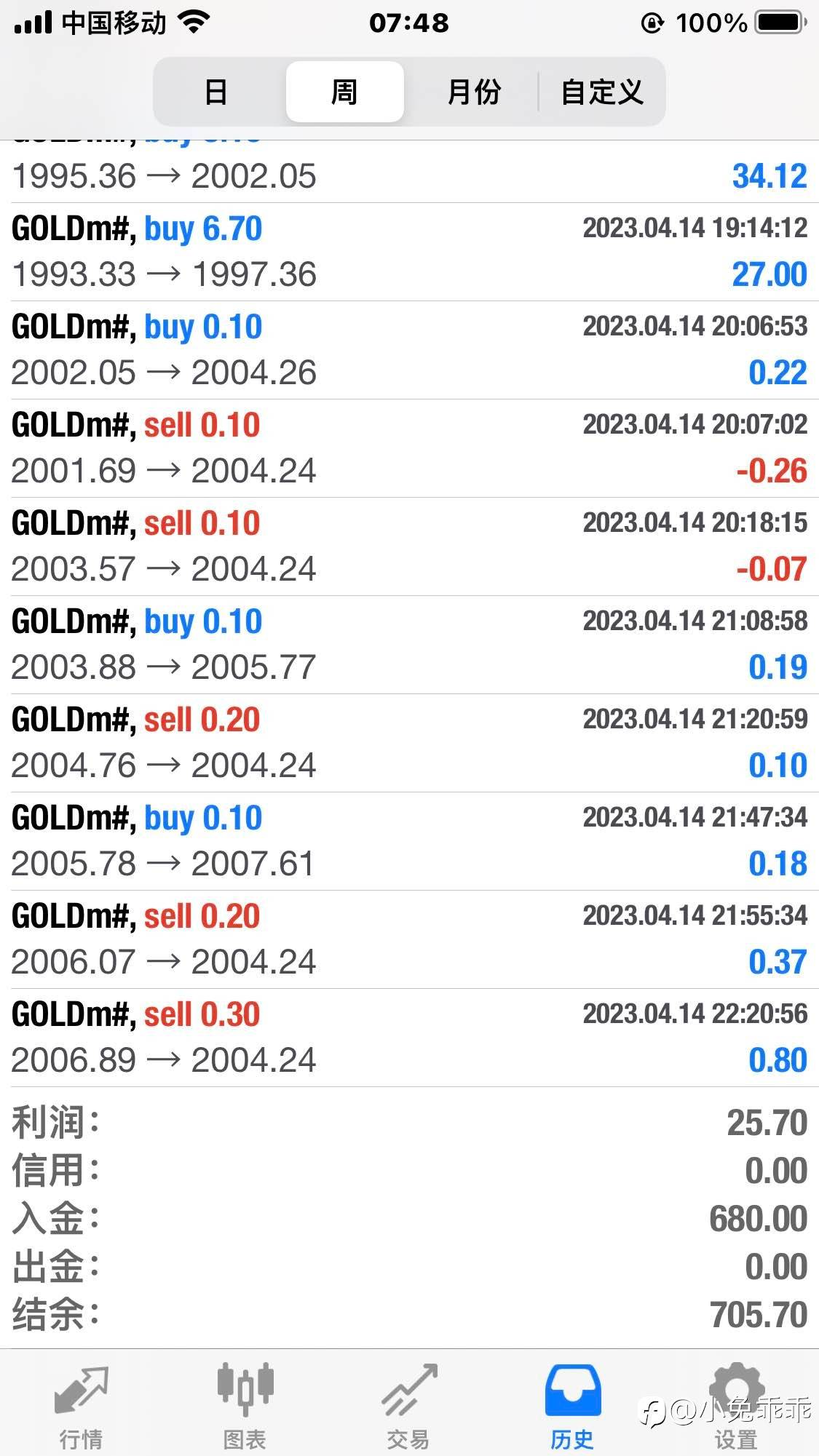Viewport: 819px width, 1456px height.
Task: Open the buy 0.10 trade at 20:06:53
Action: point(409,350)
